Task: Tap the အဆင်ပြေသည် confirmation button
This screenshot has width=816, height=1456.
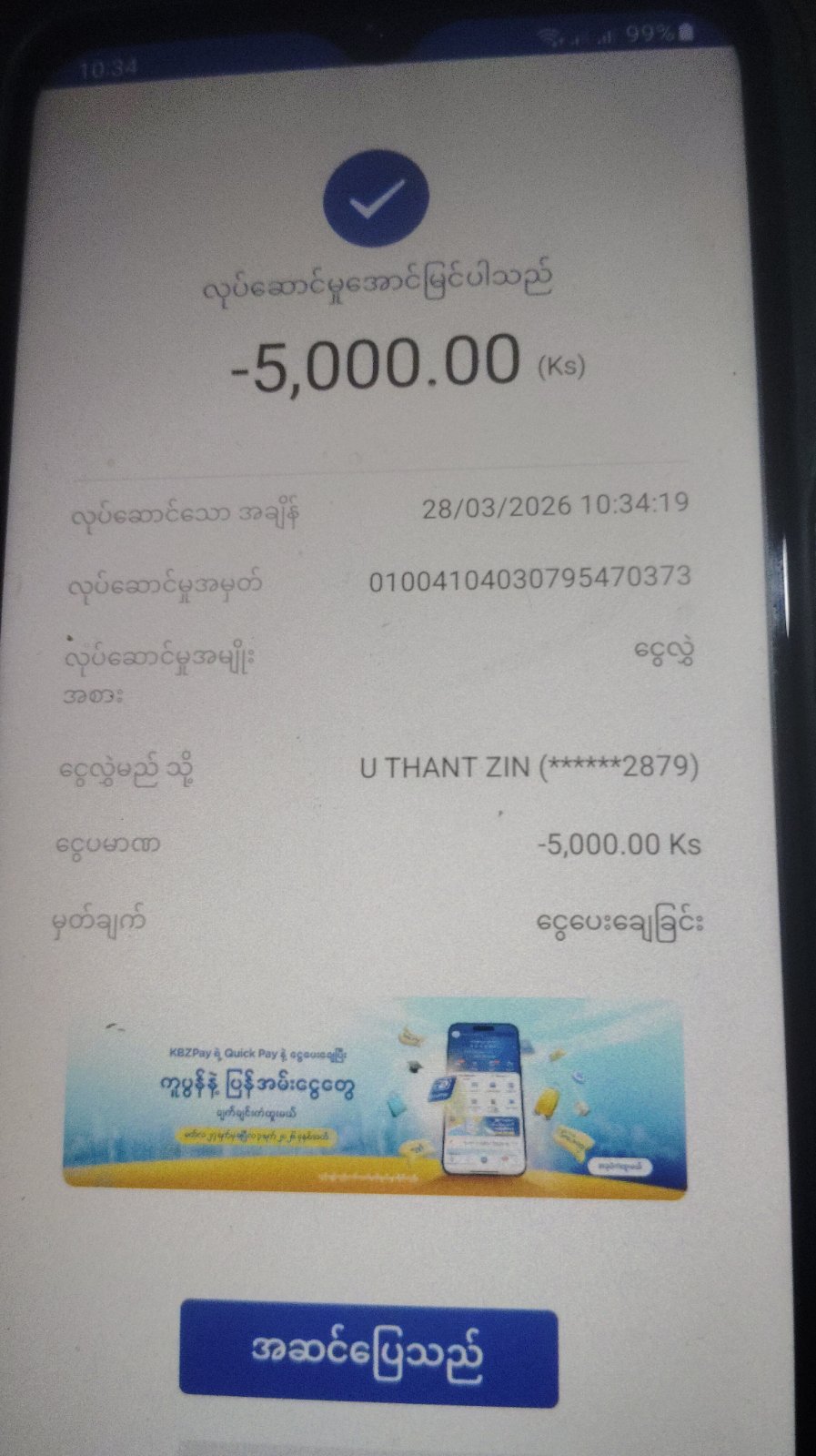Action: click(x=368, y=1351)
